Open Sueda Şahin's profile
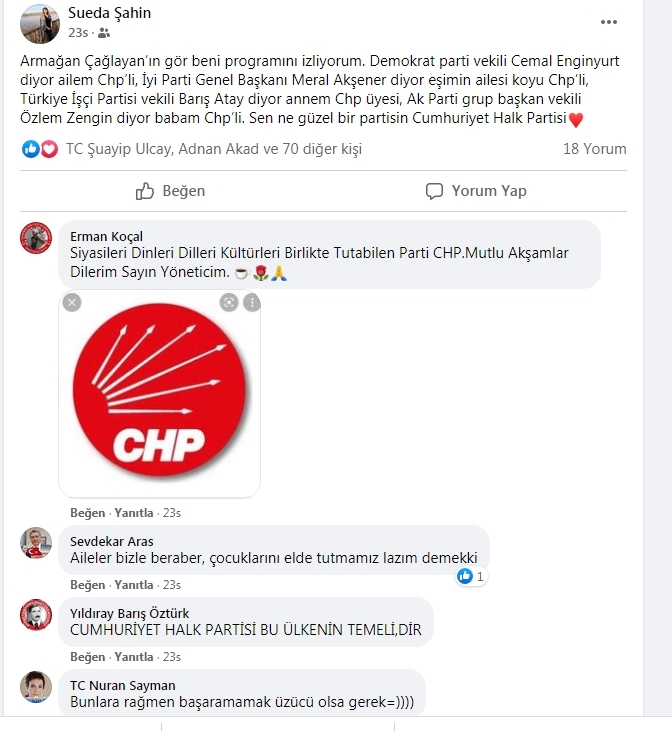Image resolution: width=672 pixels, height=731 pixels. [109, 13]
